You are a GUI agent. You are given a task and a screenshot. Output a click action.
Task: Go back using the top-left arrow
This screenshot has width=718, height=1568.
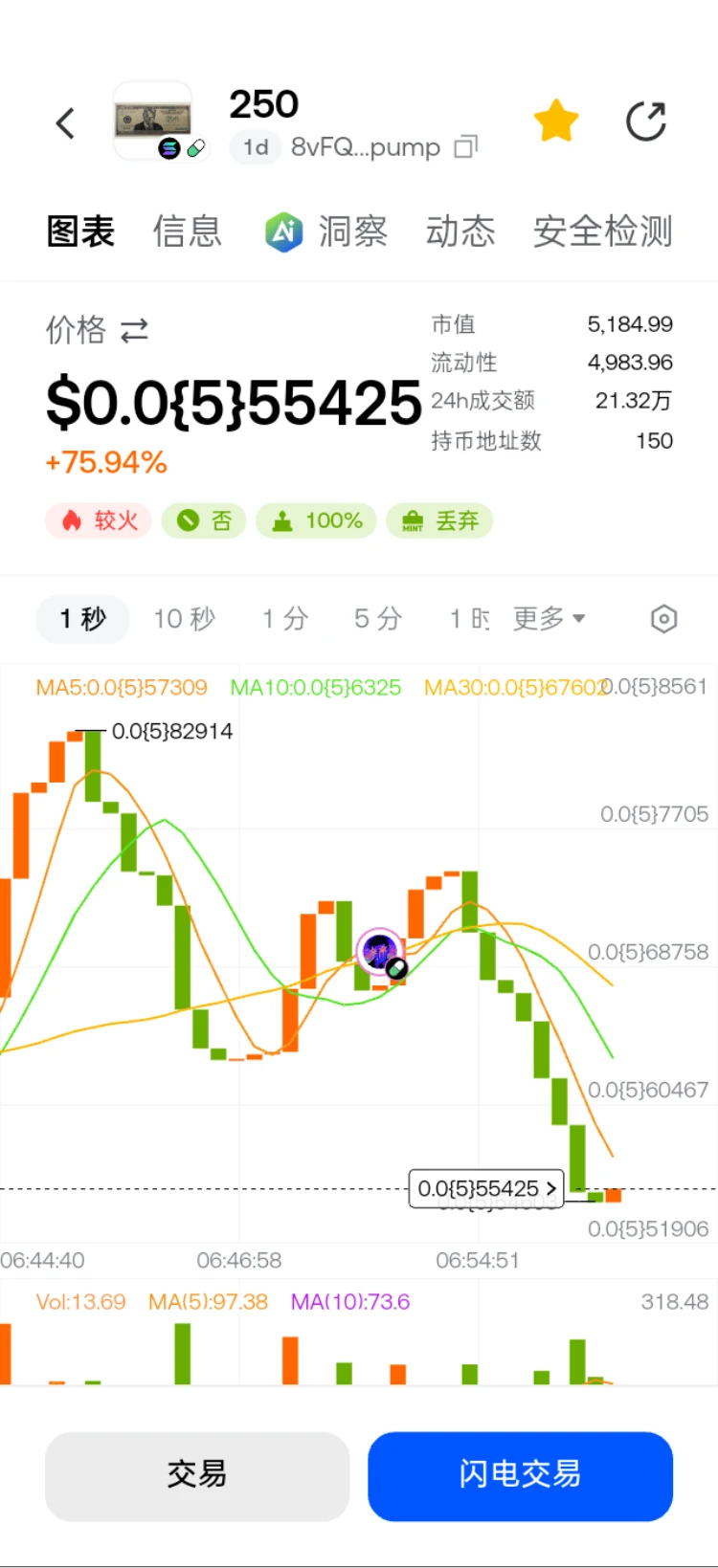click(x=65, y=122)
